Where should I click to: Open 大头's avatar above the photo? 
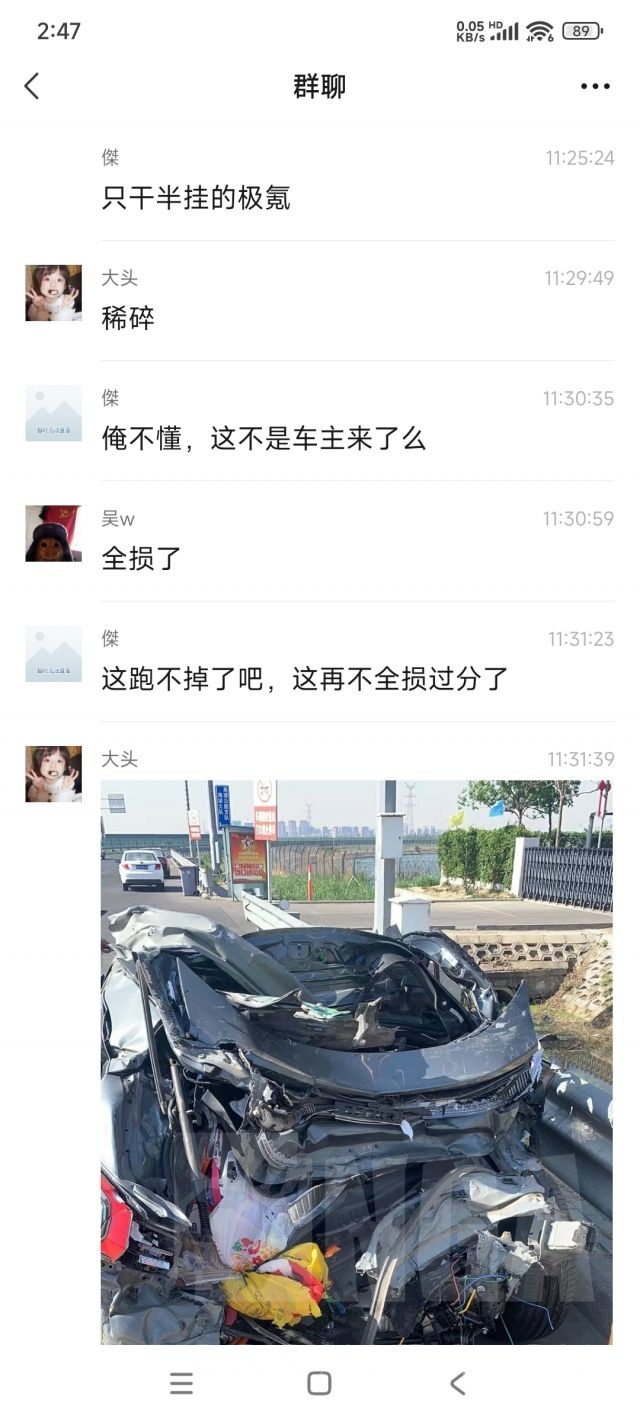[53, 774]
